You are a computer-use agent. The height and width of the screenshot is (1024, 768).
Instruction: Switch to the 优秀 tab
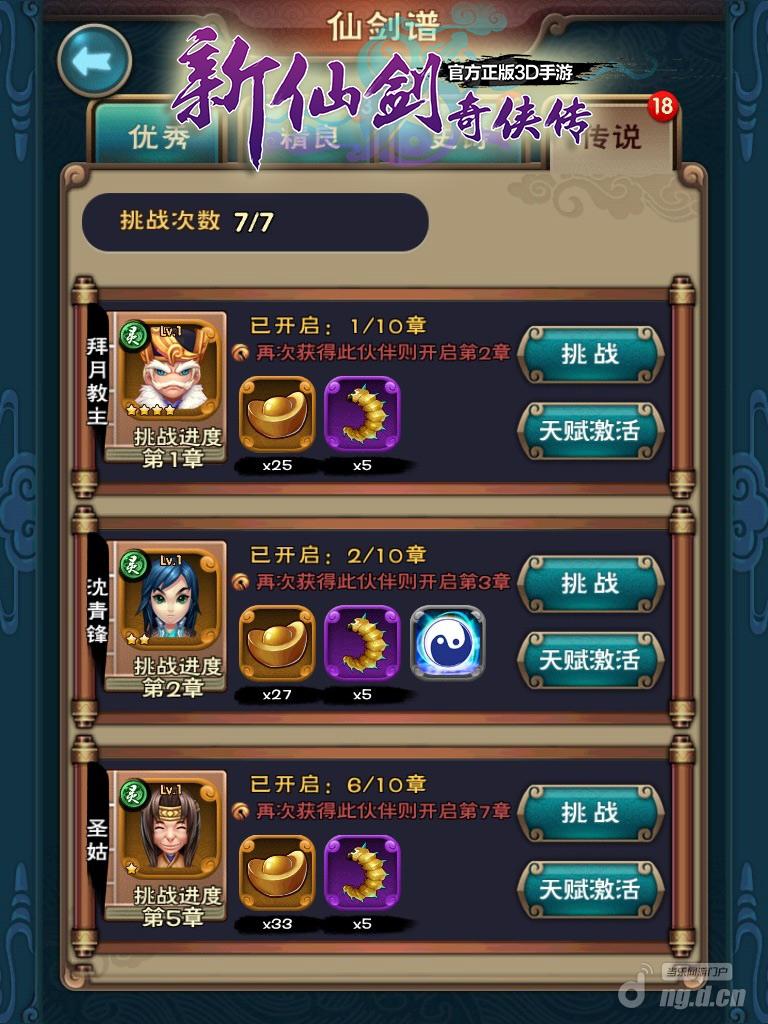click(x=158, y=137)
